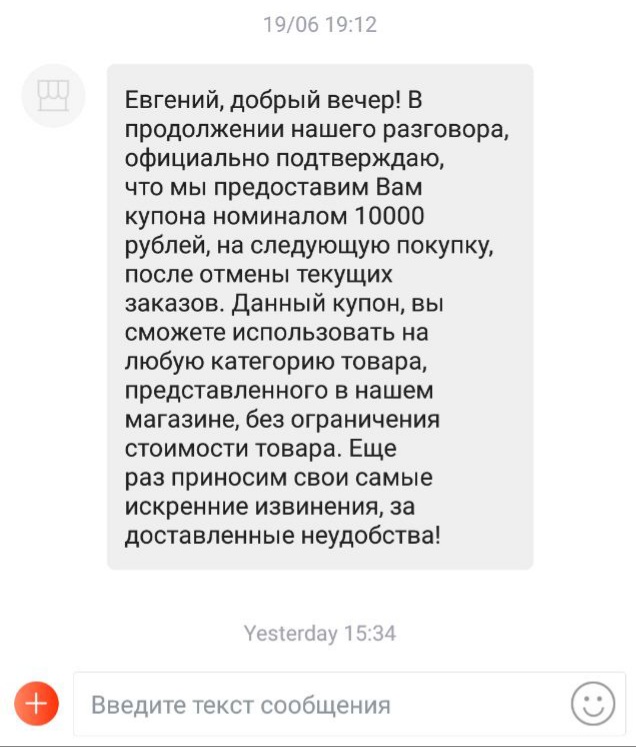
Task: Focus the 'Введите текст сообщения' message field
Action: [x=320, y=705]
